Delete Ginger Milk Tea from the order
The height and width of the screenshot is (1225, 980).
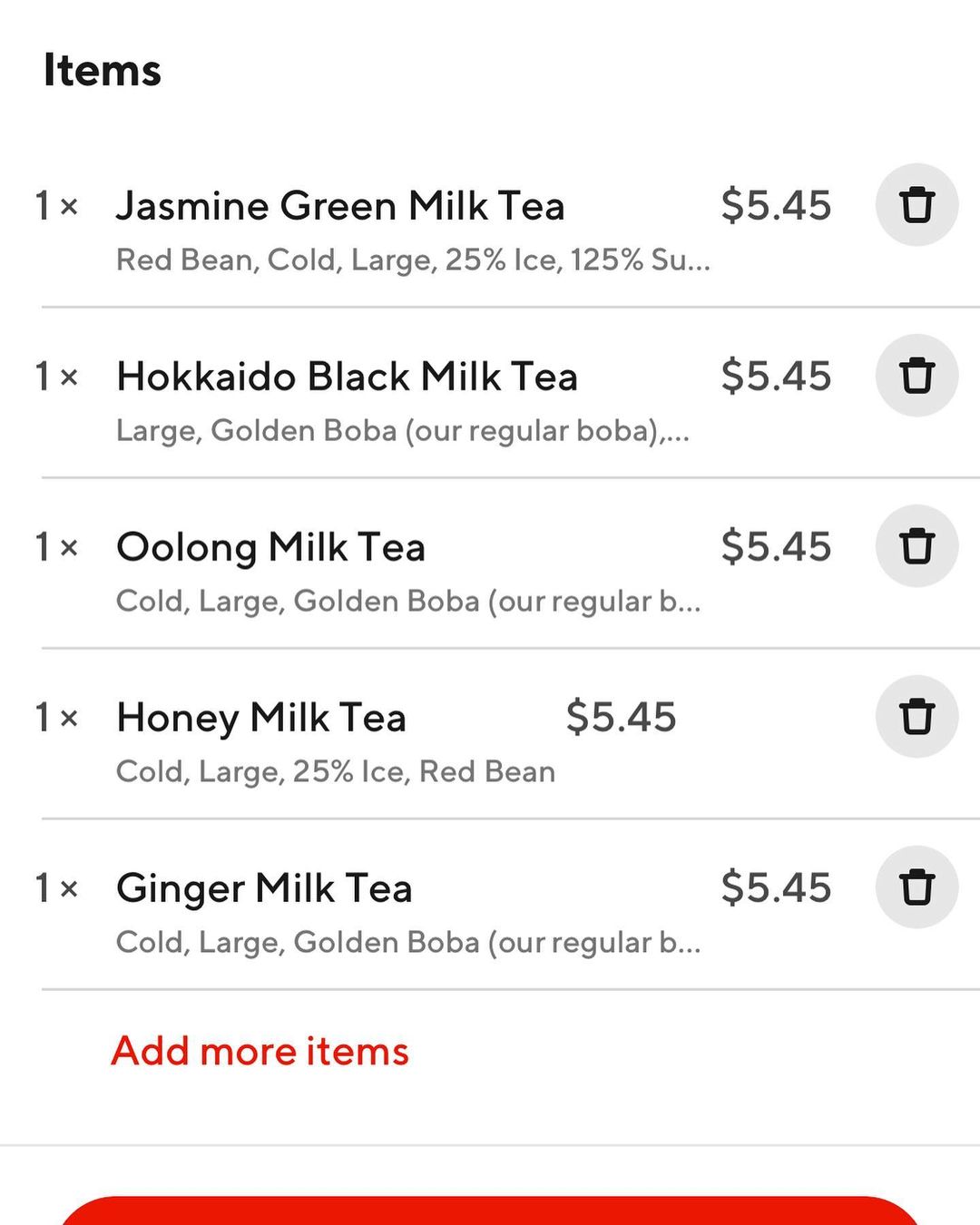pos(916,887)
